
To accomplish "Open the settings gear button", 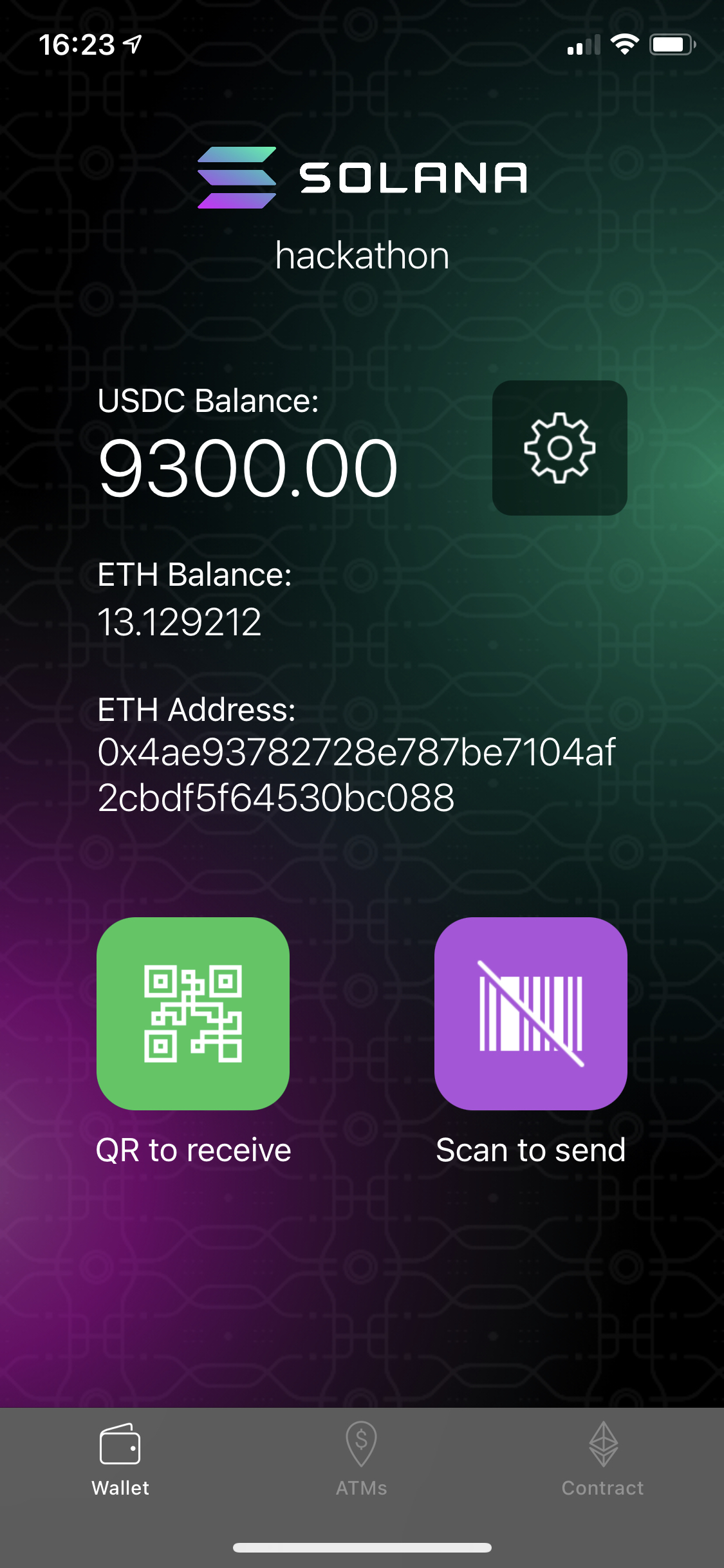I will 559,448.
